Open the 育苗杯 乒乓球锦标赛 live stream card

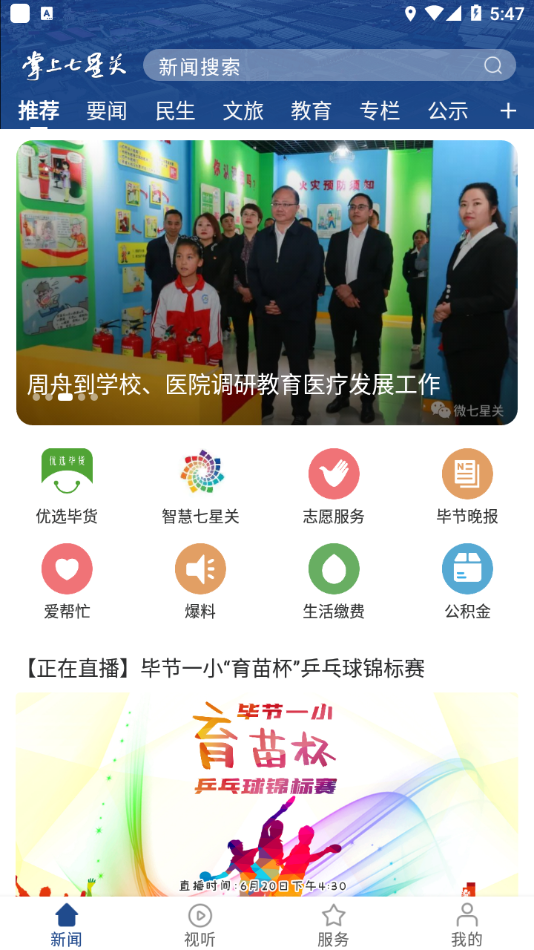[x=267, y=776]
